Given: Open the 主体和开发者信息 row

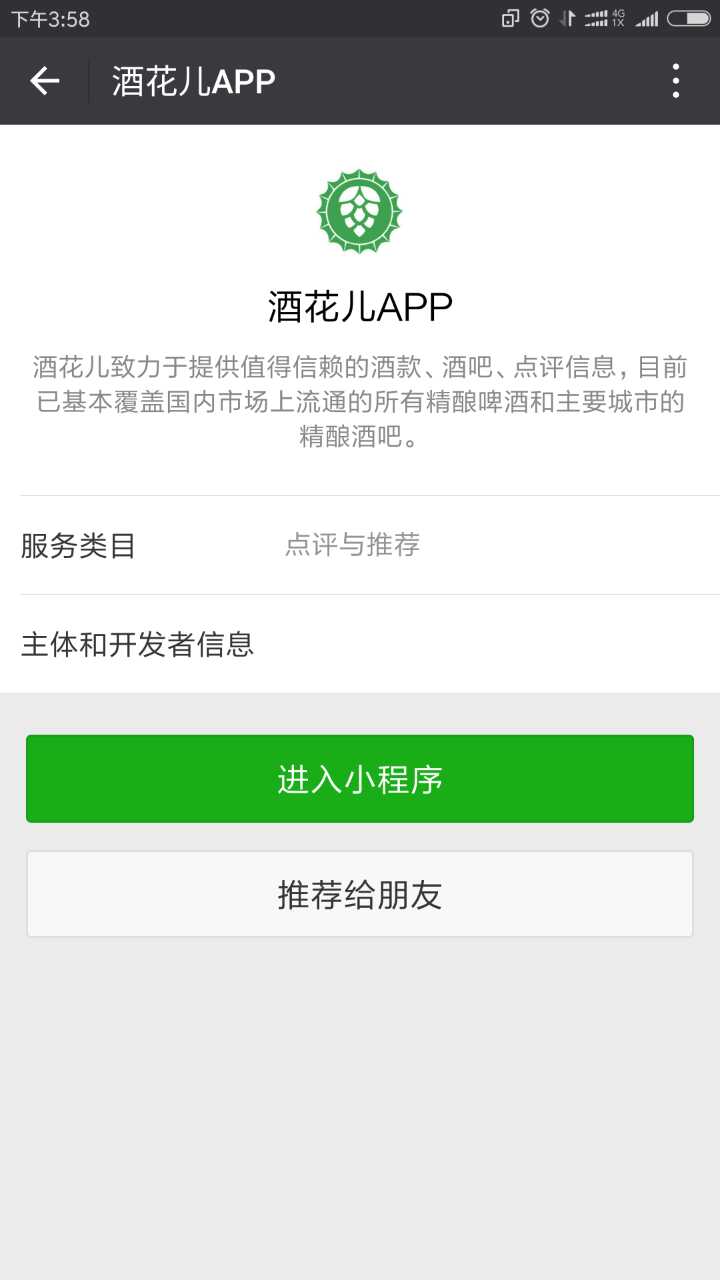Looking at the screenshot, I should tap(360, 644).
